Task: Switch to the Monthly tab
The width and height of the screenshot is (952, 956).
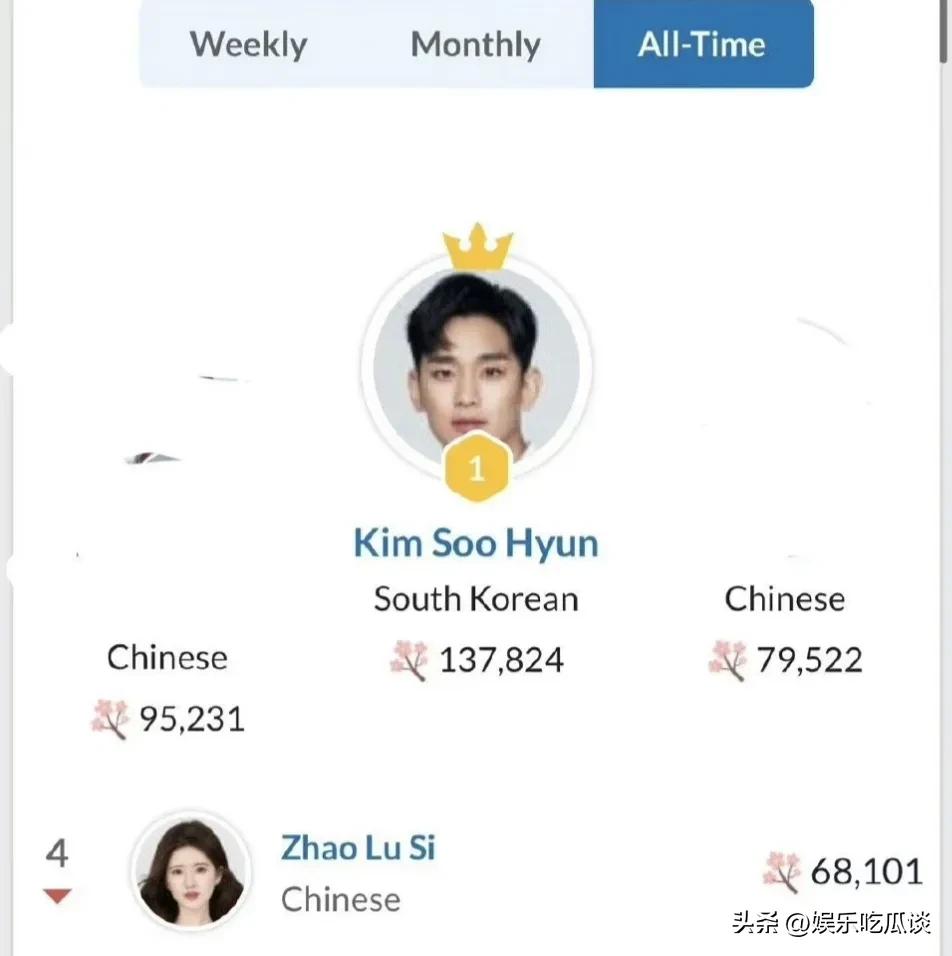Action: click(475, 44)
